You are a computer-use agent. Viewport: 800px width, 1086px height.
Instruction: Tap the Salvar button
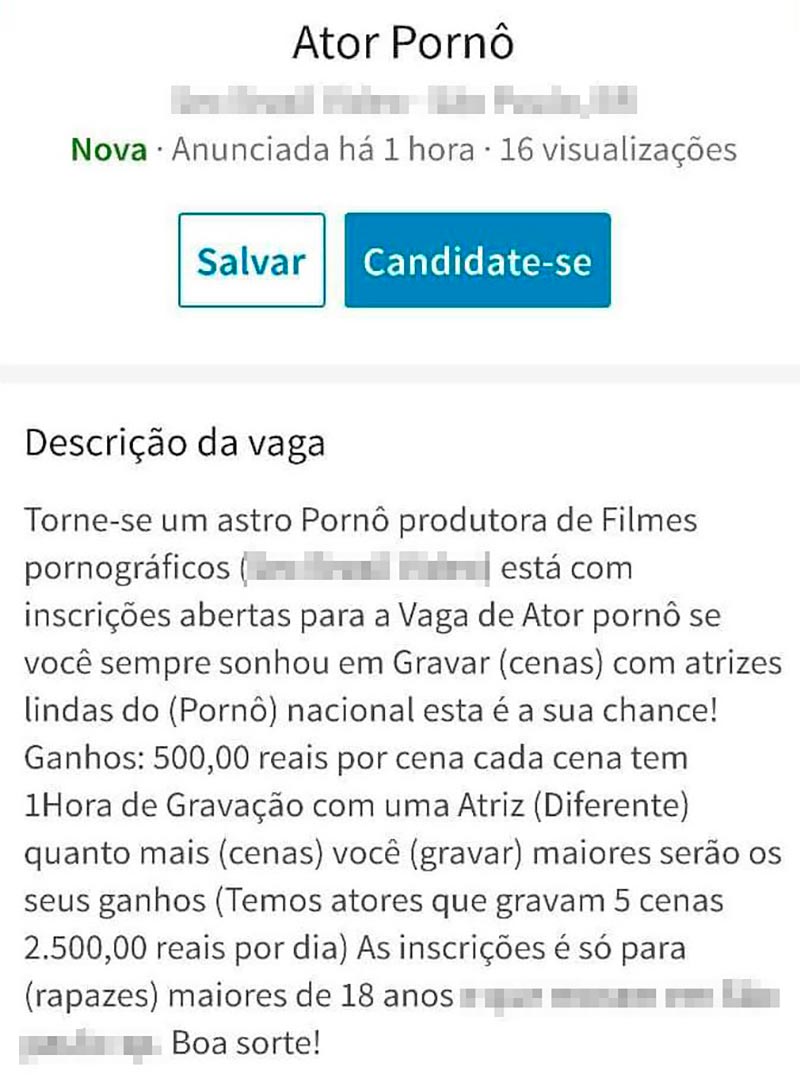tap(251, 261)
